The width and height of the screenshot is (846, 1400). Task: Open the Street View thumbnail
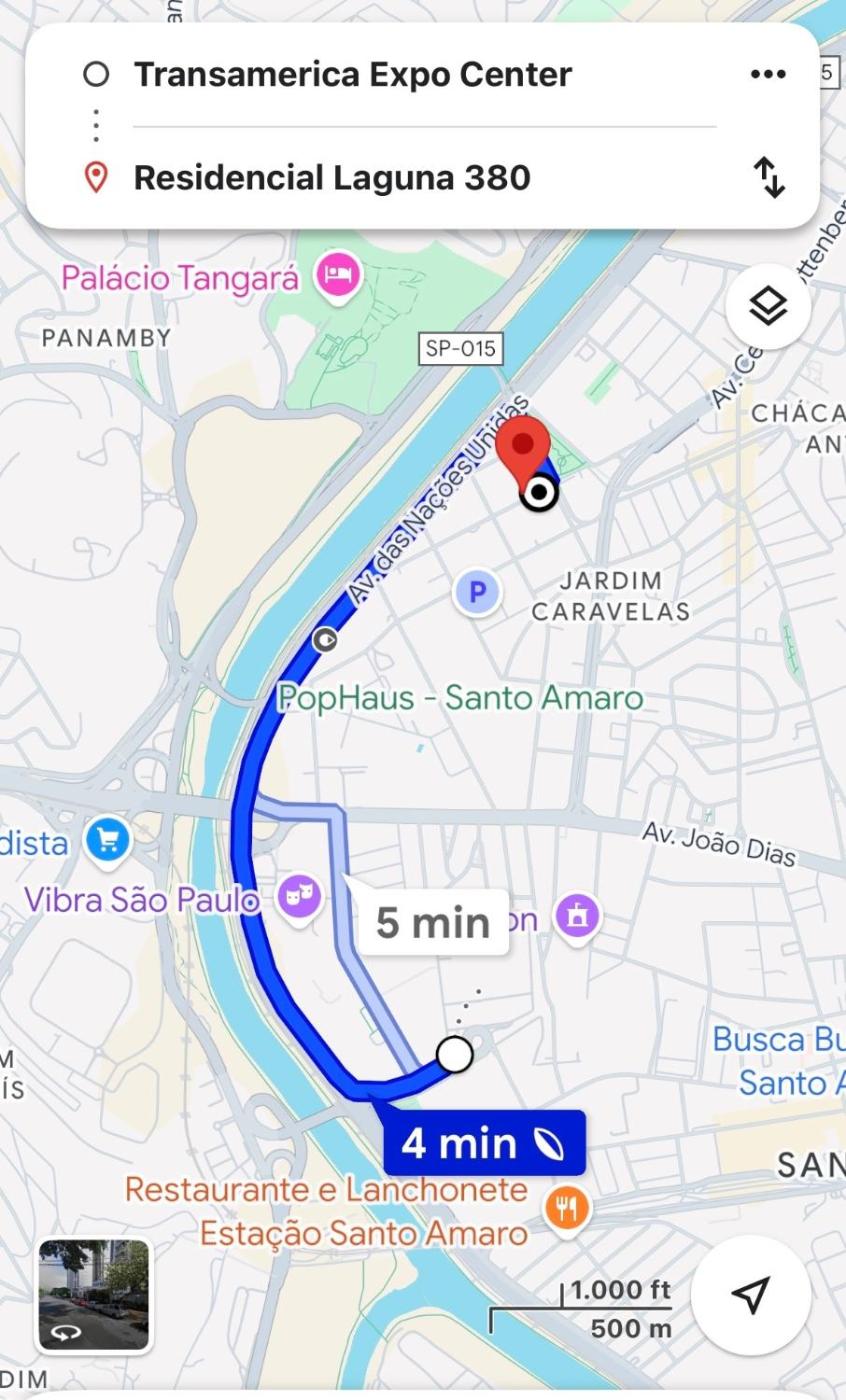[x=94, y=1294]
